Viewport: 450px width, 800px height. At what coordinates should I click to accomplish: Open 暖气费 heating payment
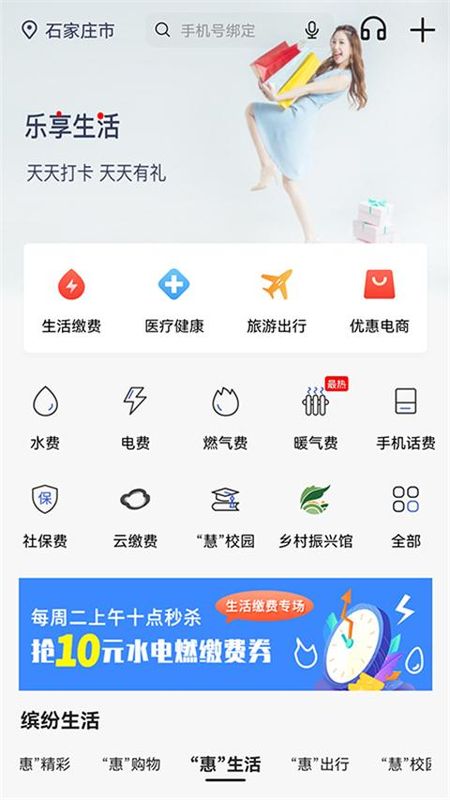point(315,419)
